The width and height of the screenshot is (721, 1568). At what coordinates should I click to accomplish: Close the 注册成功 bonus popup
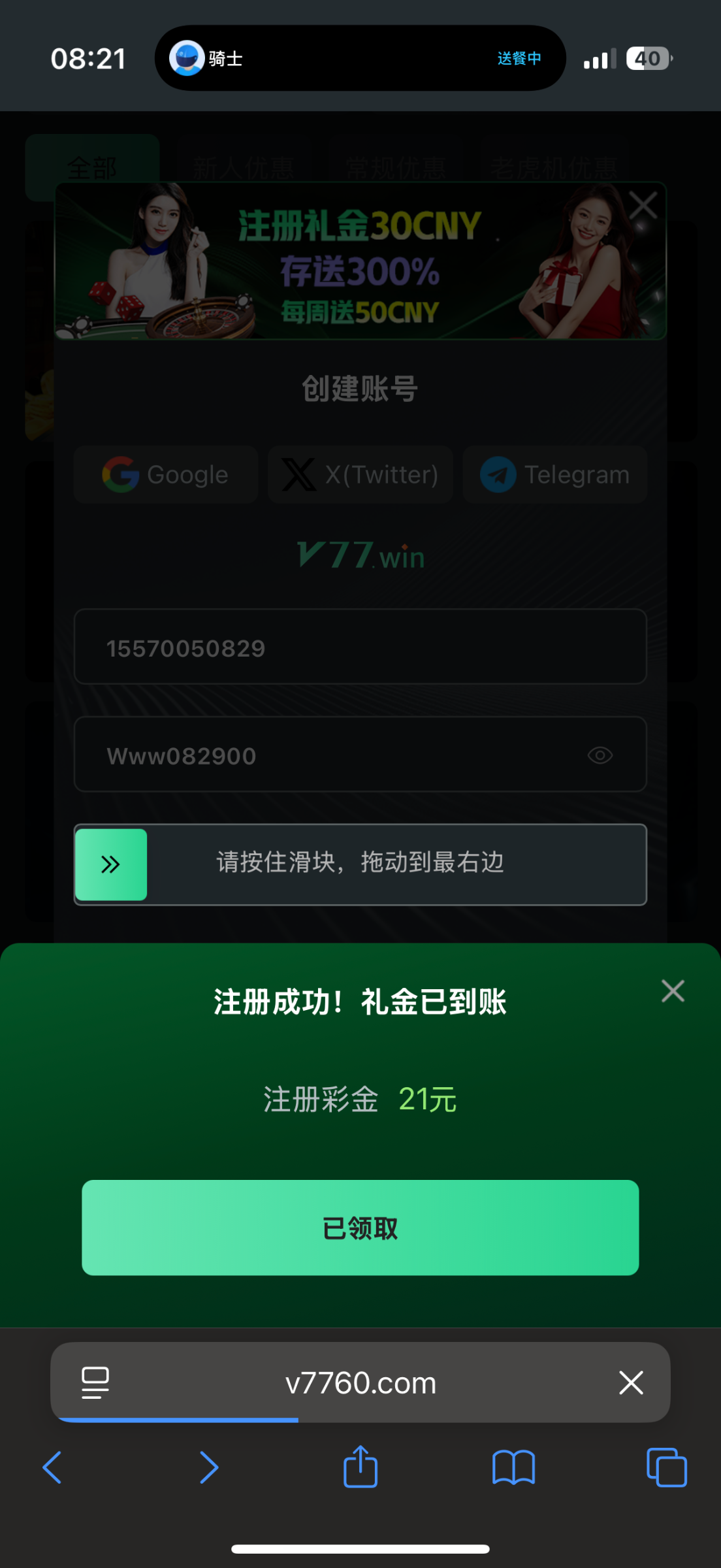click(x=673, y=991)
